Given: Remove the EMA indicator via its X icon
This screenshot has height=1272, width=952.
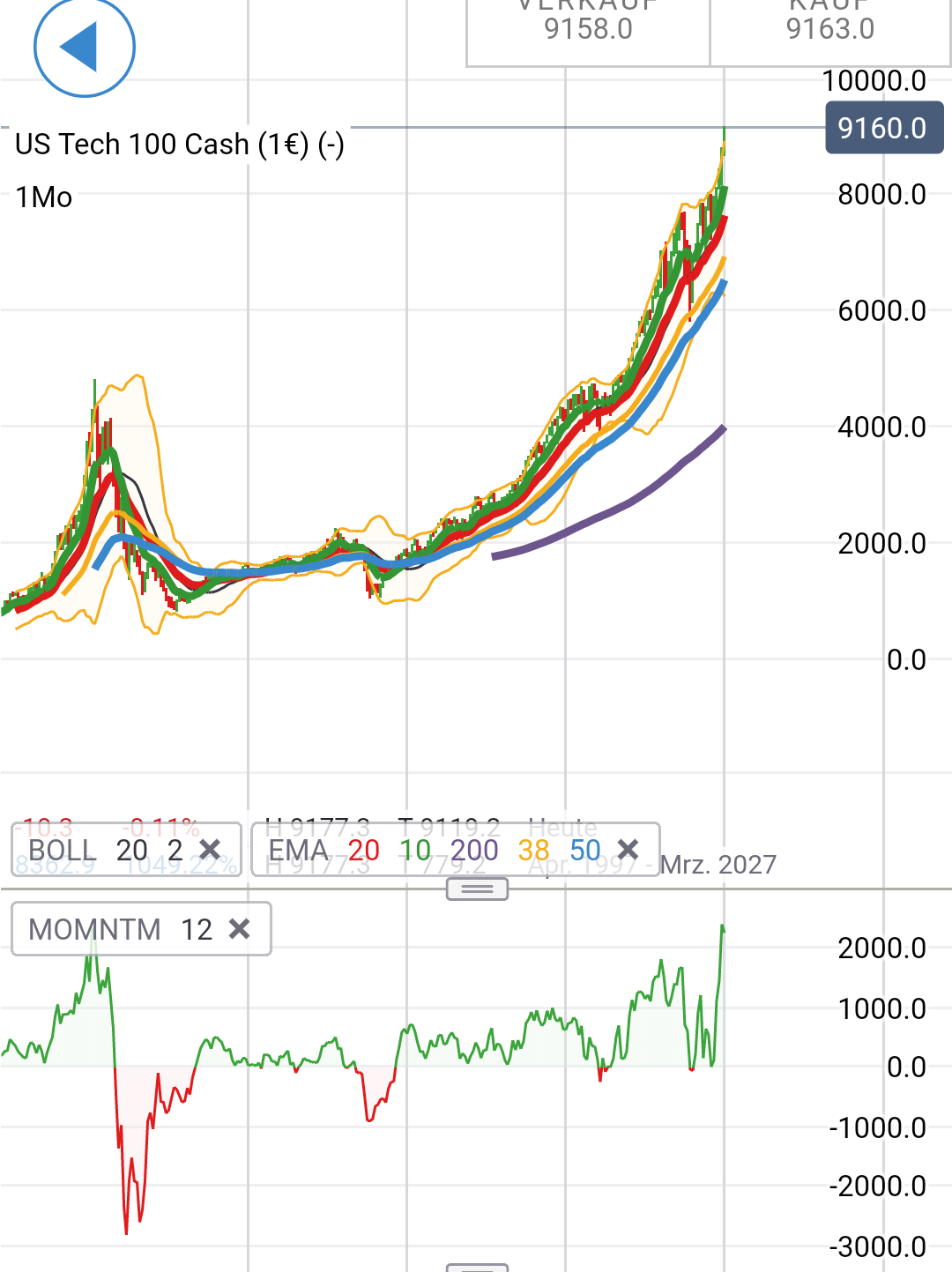Looking at the screenshot, I should 628,849.
